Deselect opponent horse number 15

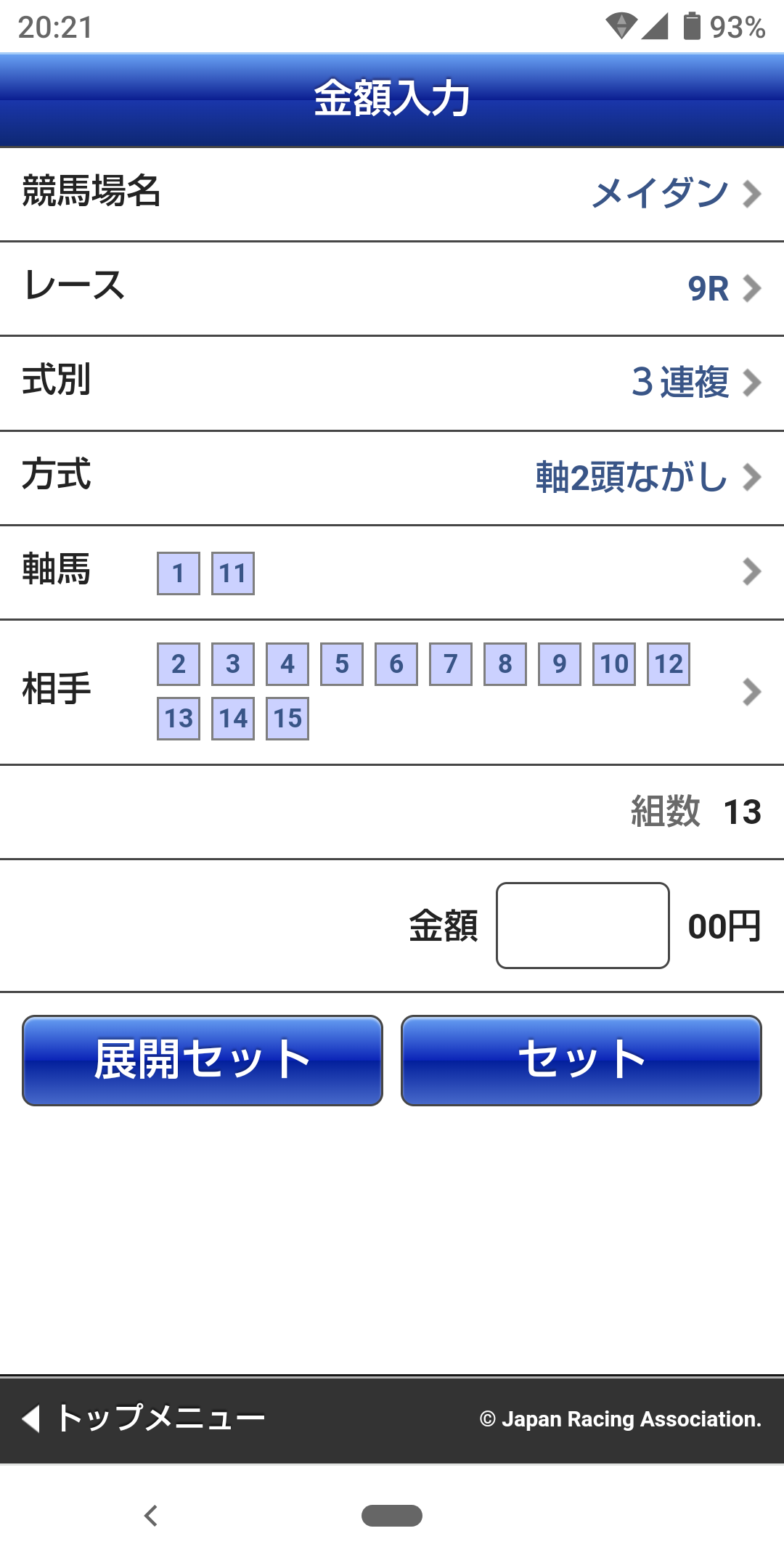pyautogui.click(x=287, y=719)
